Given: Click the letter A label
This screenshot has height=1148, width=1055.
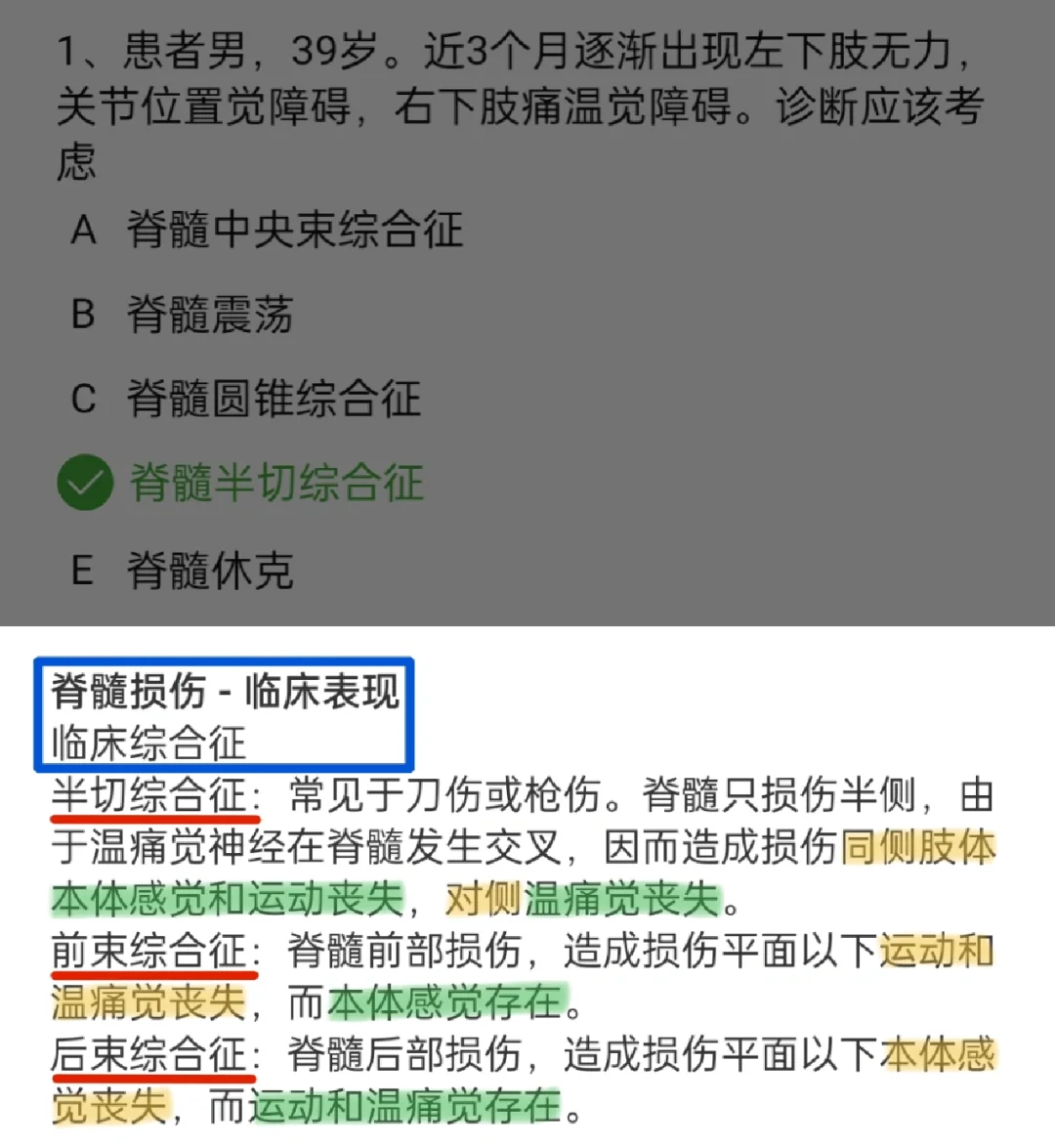Looking at the screenshot, I should pyautogui.click(x=85, y=233).
